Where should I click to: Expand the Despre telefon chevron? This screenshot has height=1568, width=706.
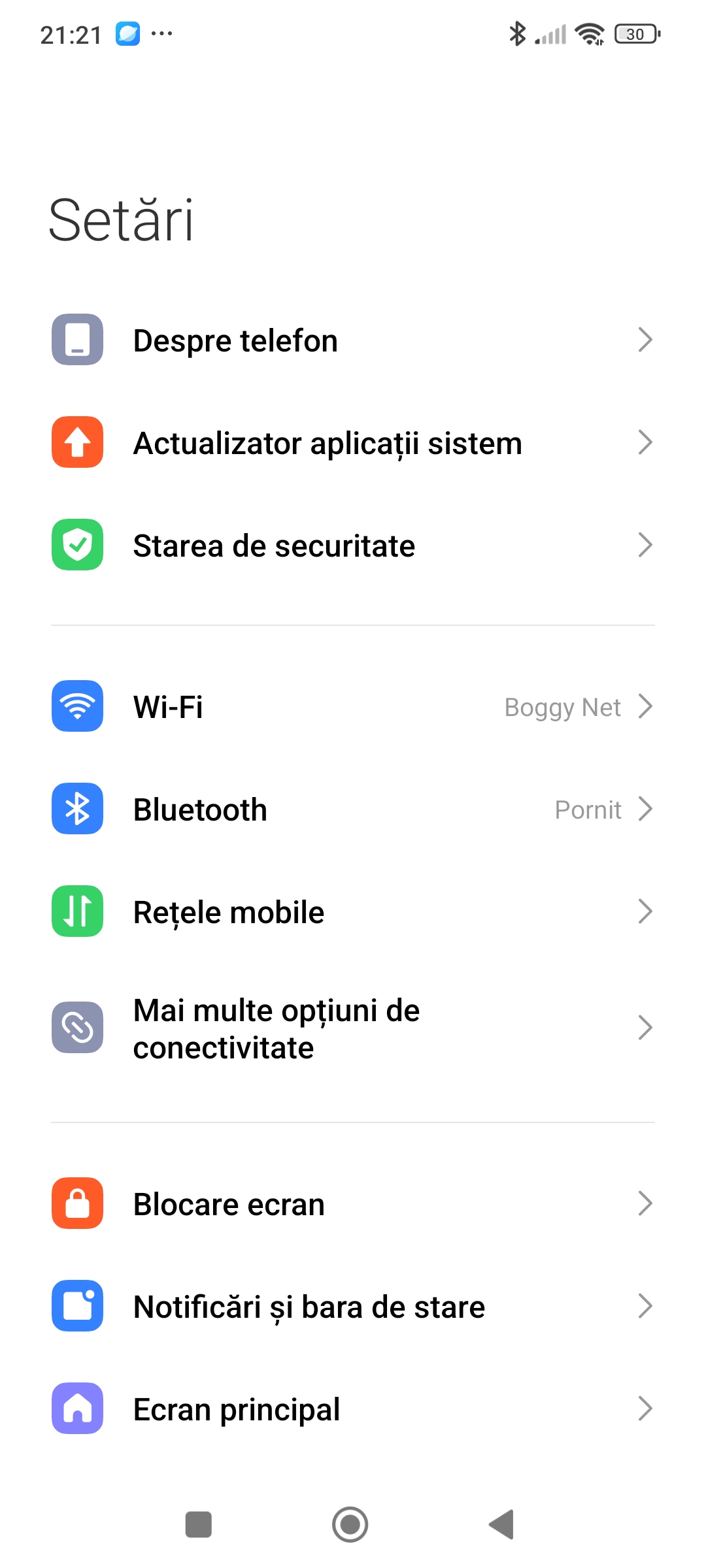coord(646,340)
